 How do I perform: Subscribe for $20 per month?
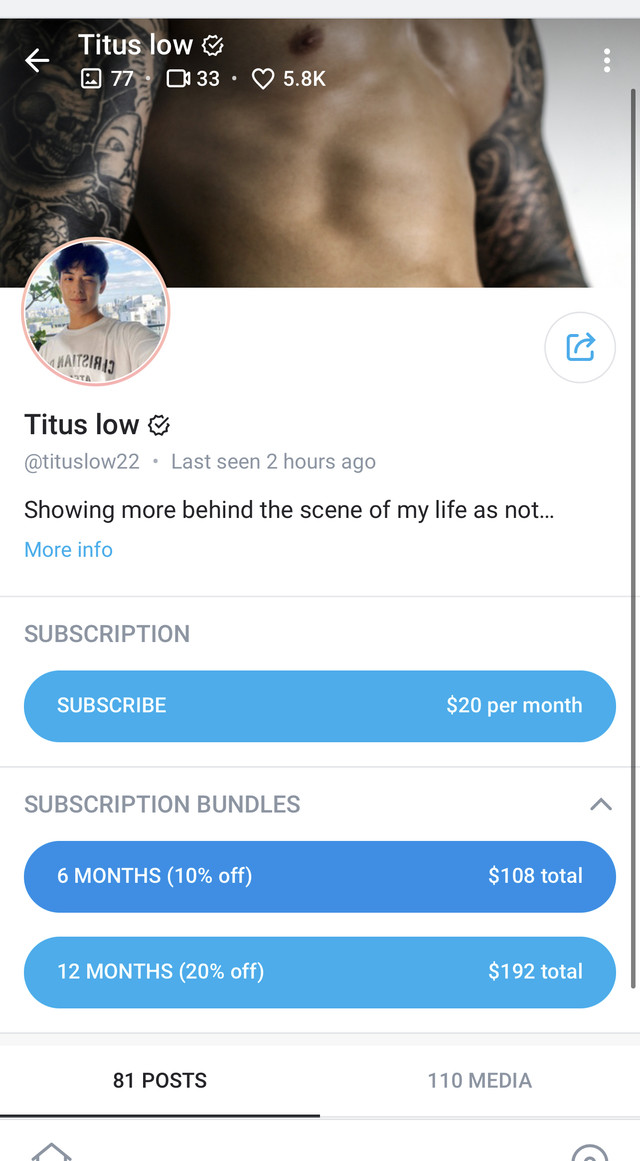click(x=320, y=705)
